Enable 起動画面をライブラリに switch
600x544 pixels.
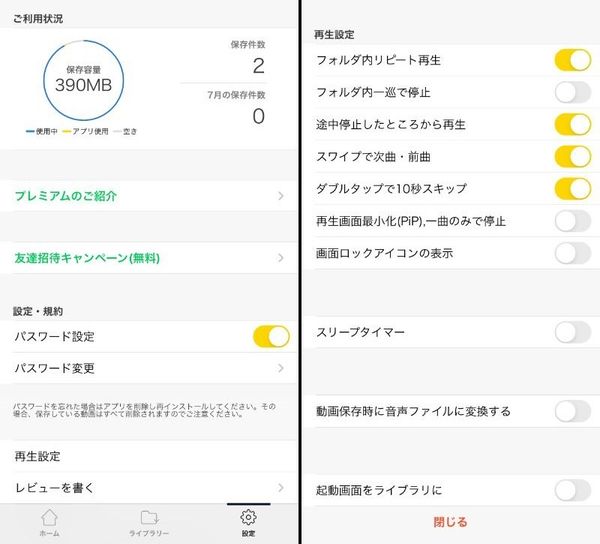(x=573, y=490)
